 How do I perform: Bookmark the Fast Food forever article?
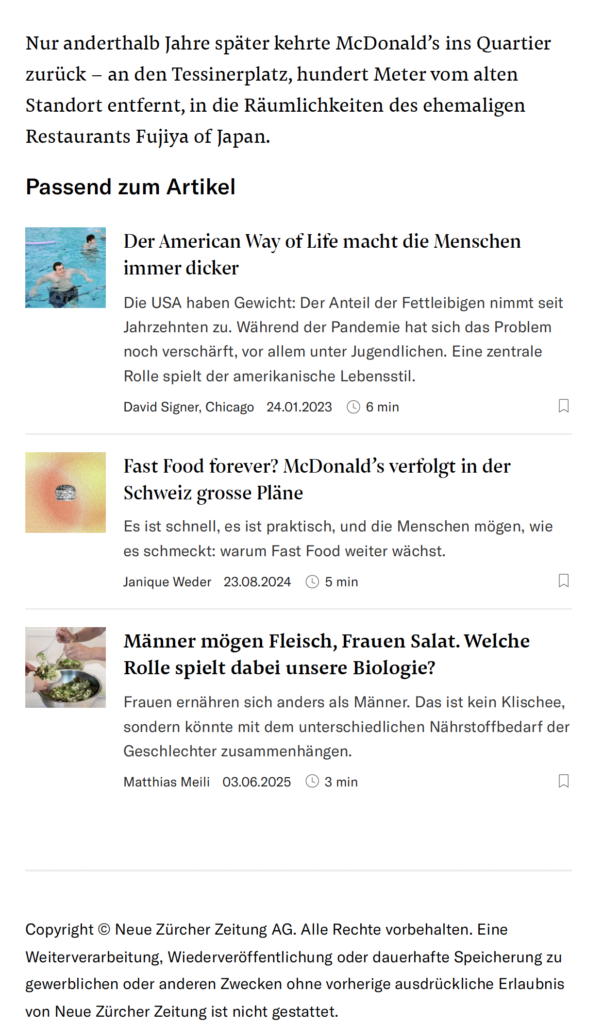[563, 581]
